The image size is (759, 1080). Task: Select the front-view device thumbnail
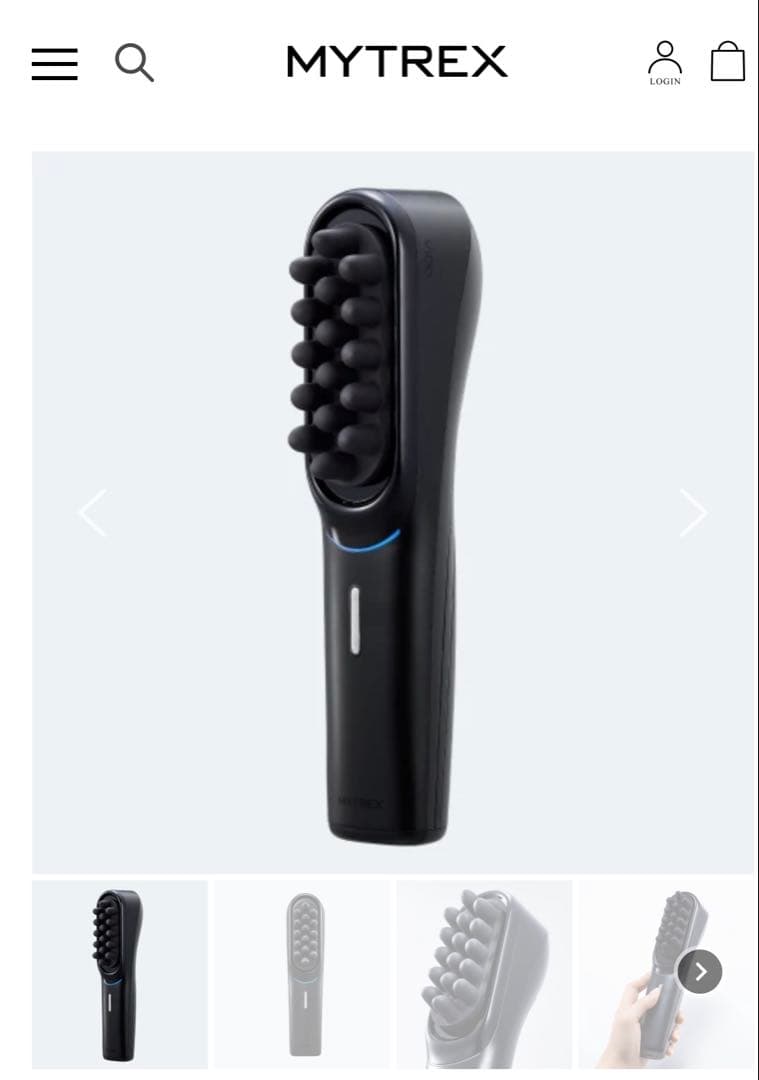pyautogui.click(x=302, y=974)
